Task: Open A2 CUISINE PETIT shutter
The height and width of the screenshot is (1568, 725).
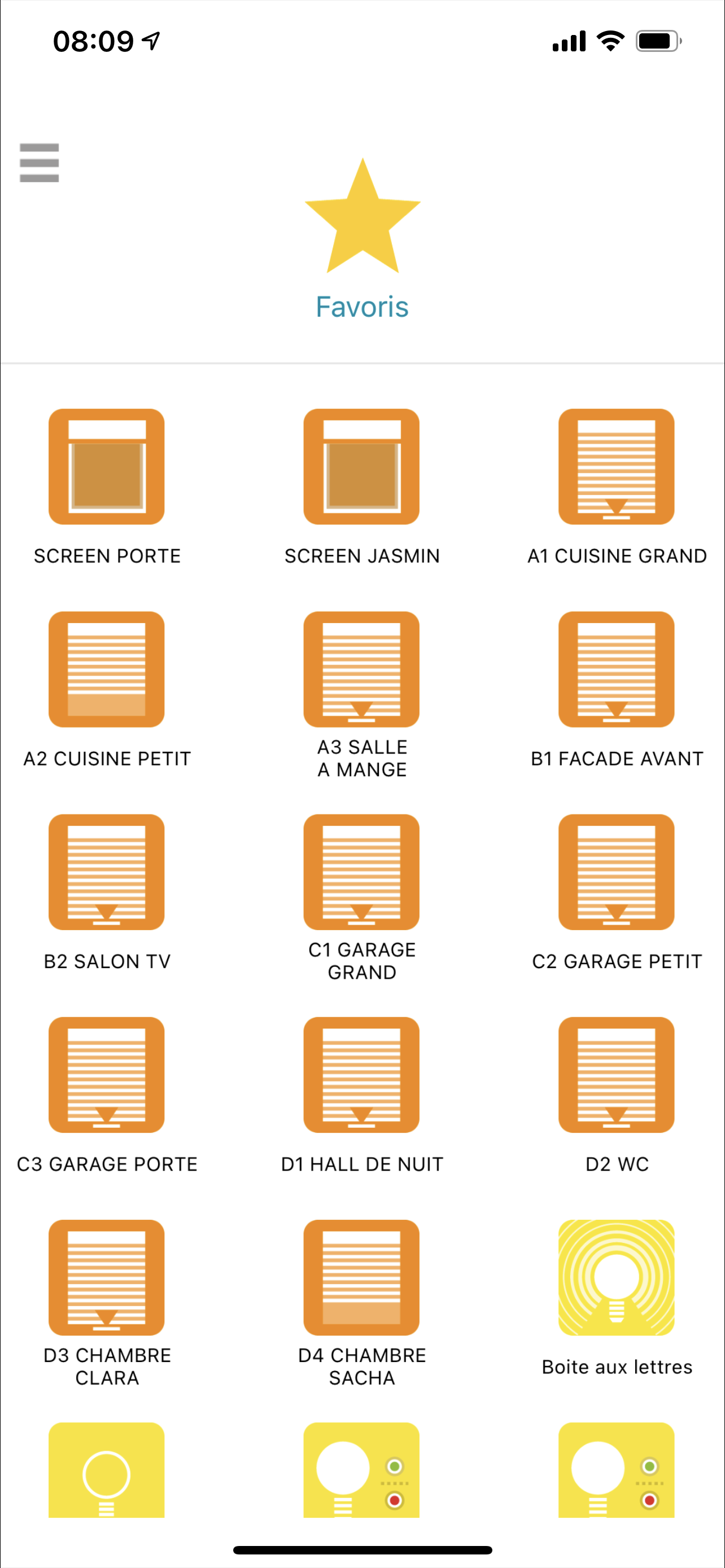Action: 107,669
